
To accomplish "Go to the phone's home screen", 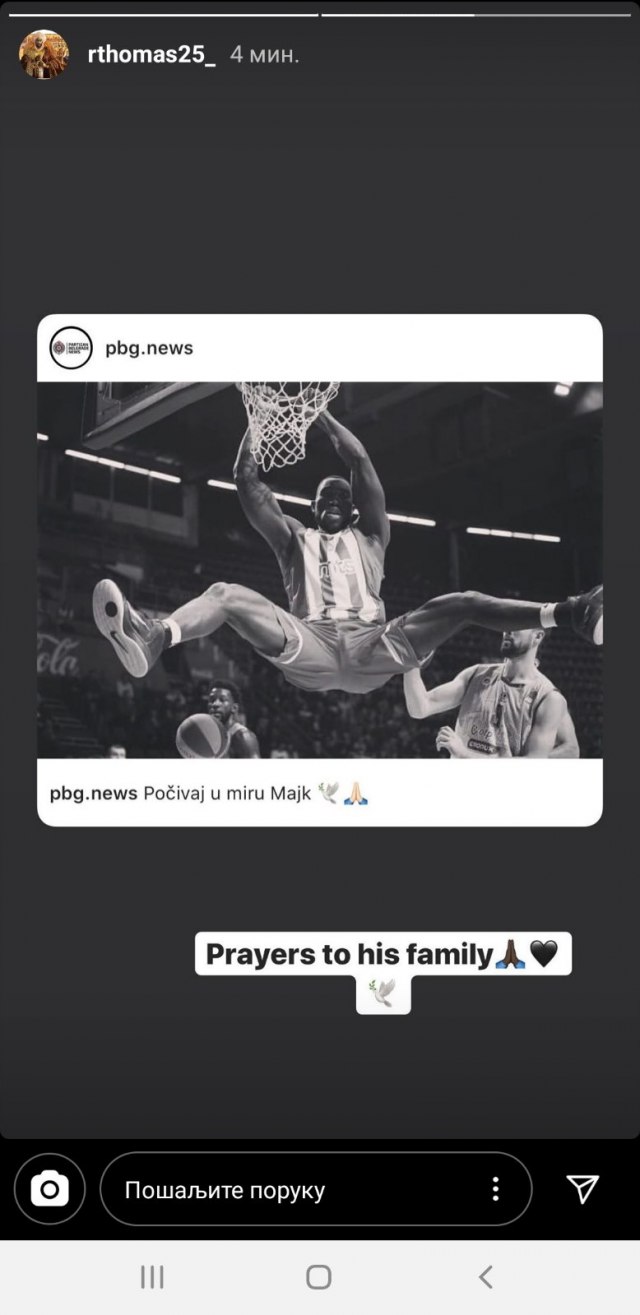I will pos(319,1276).
